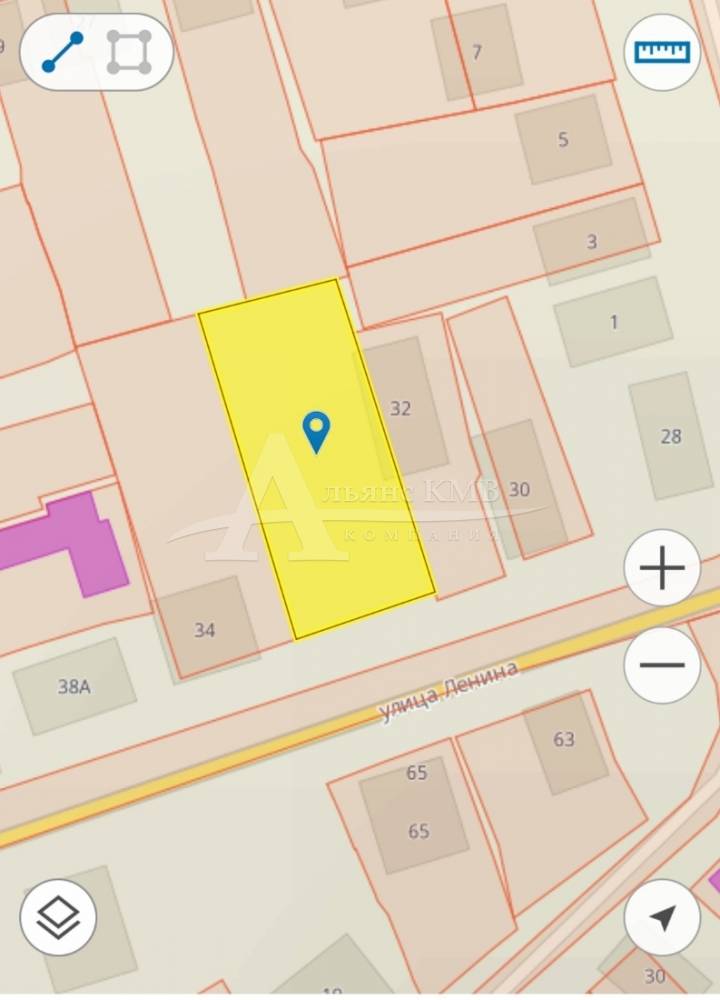This screenshot has height=1000, width=720.
Task: Select the polygon area measuring tool
Action: point(129,52)
